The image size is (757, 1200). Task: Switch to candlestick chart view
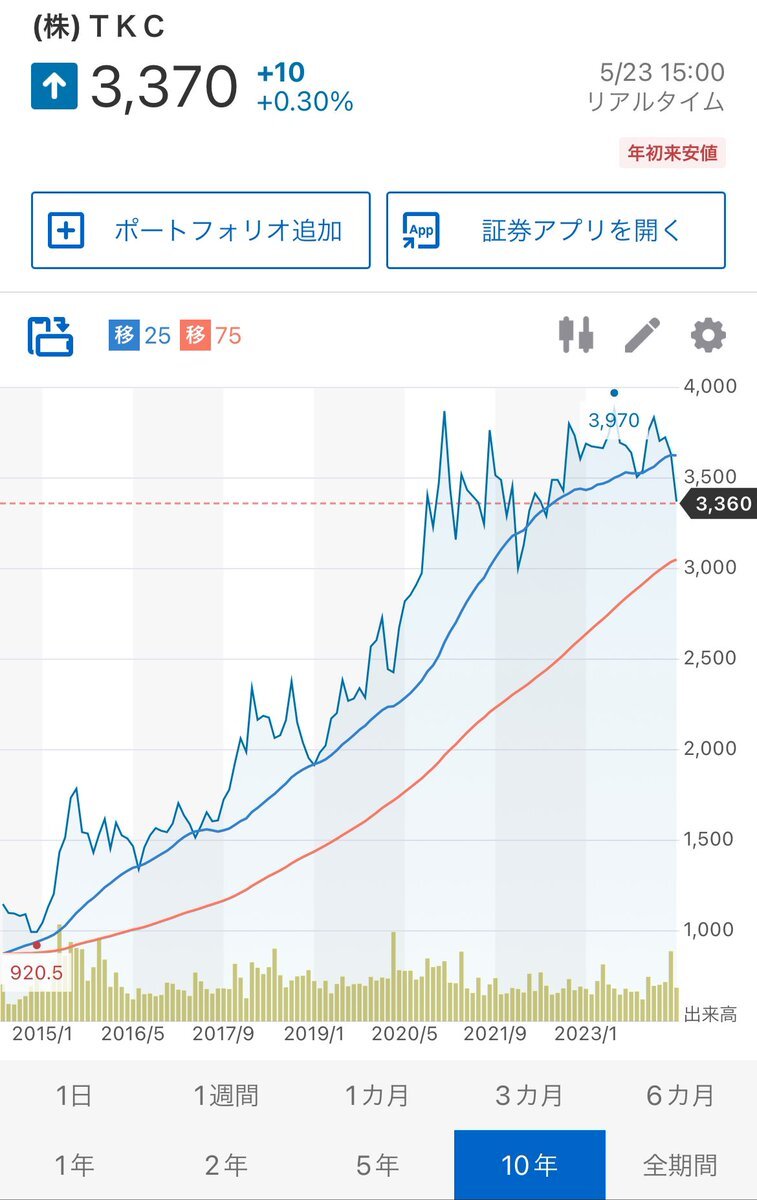(x=578, y=333)
